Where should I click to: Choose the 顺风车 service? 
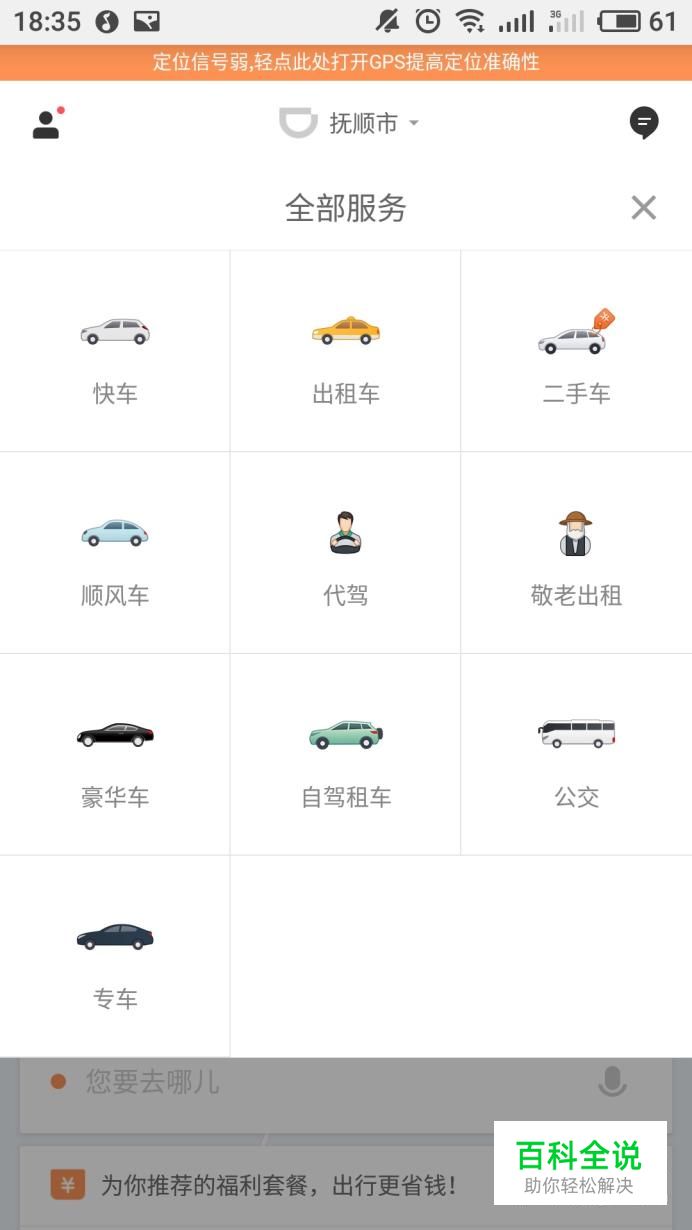tap(115, 553)
